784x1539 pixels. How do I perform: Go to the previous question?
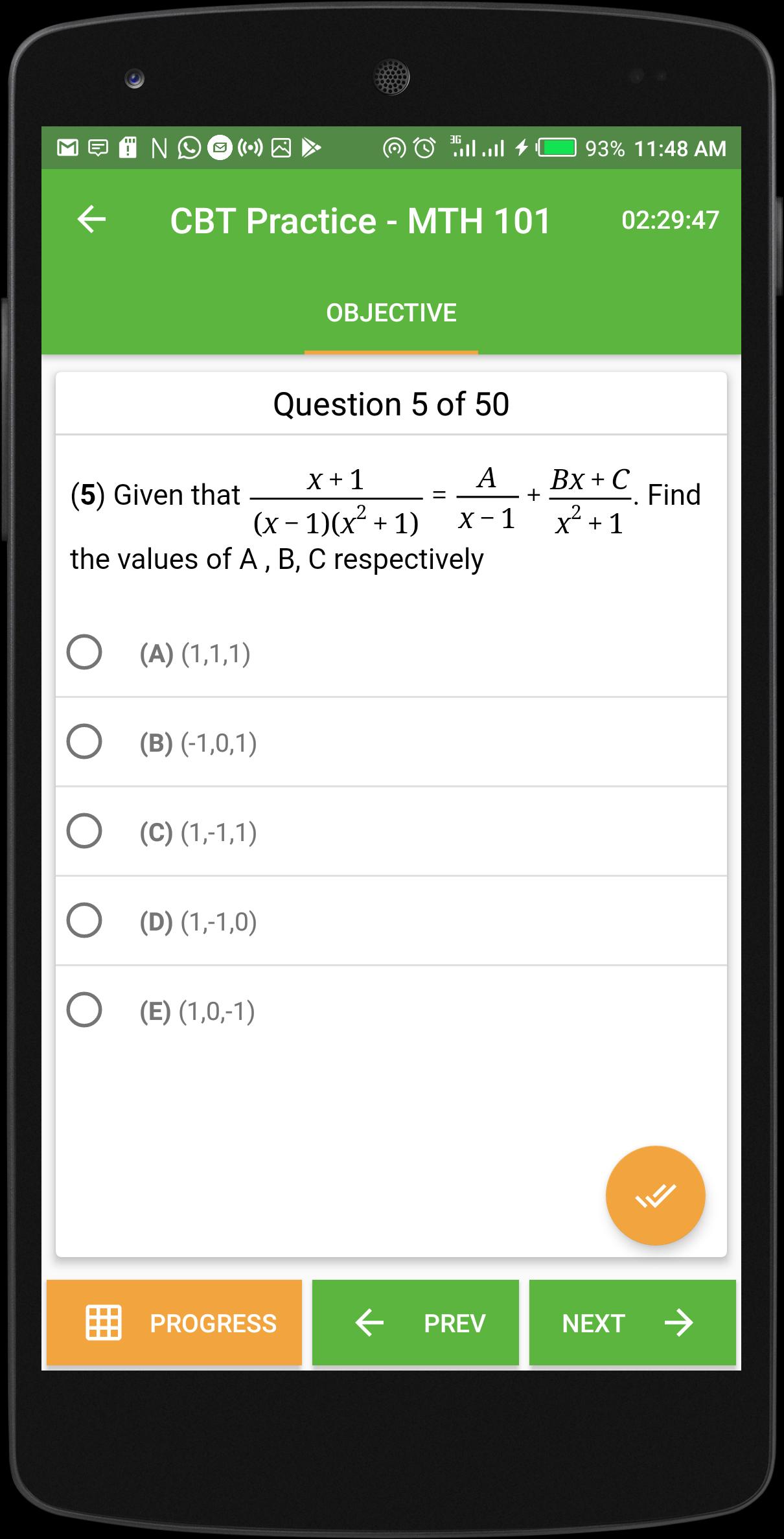415,1323
